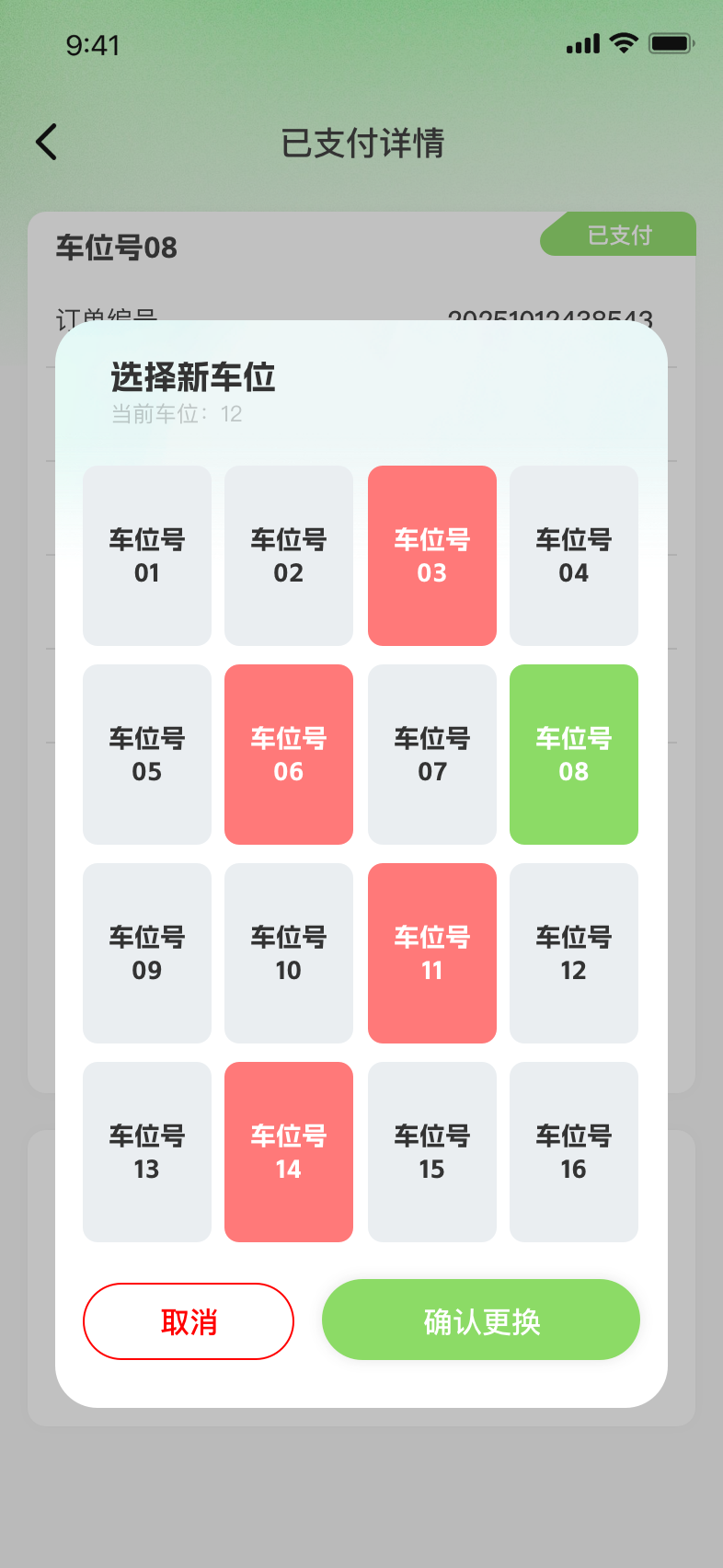The height and width of the screenshot is (1568, 723).
Task: Pick parking spot 车位号 04
Action: [574, 556]
